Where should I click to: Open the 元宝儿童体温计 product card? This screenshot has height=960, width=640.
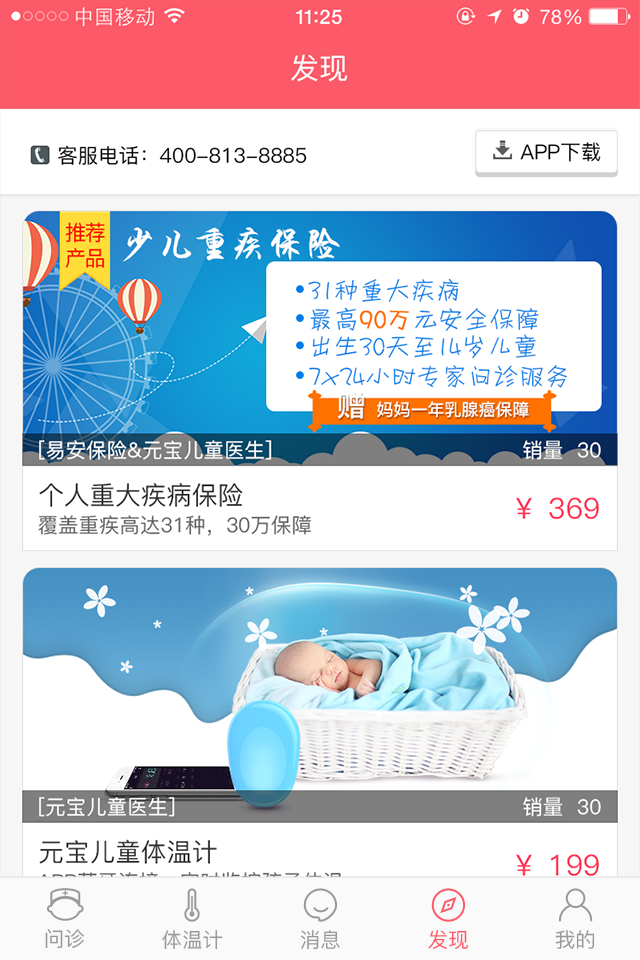(320, 720)
